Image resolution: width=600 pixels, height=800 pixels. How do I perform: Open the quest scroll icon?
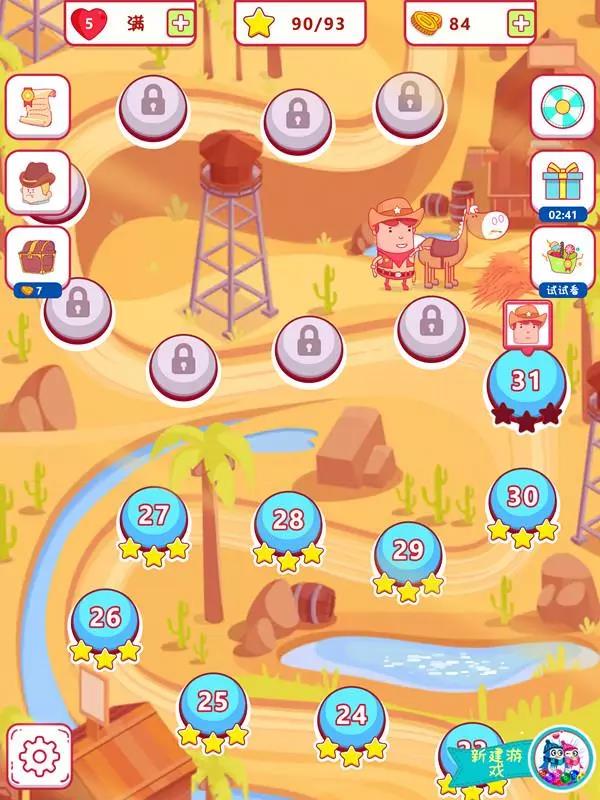[x=37, y=107]
